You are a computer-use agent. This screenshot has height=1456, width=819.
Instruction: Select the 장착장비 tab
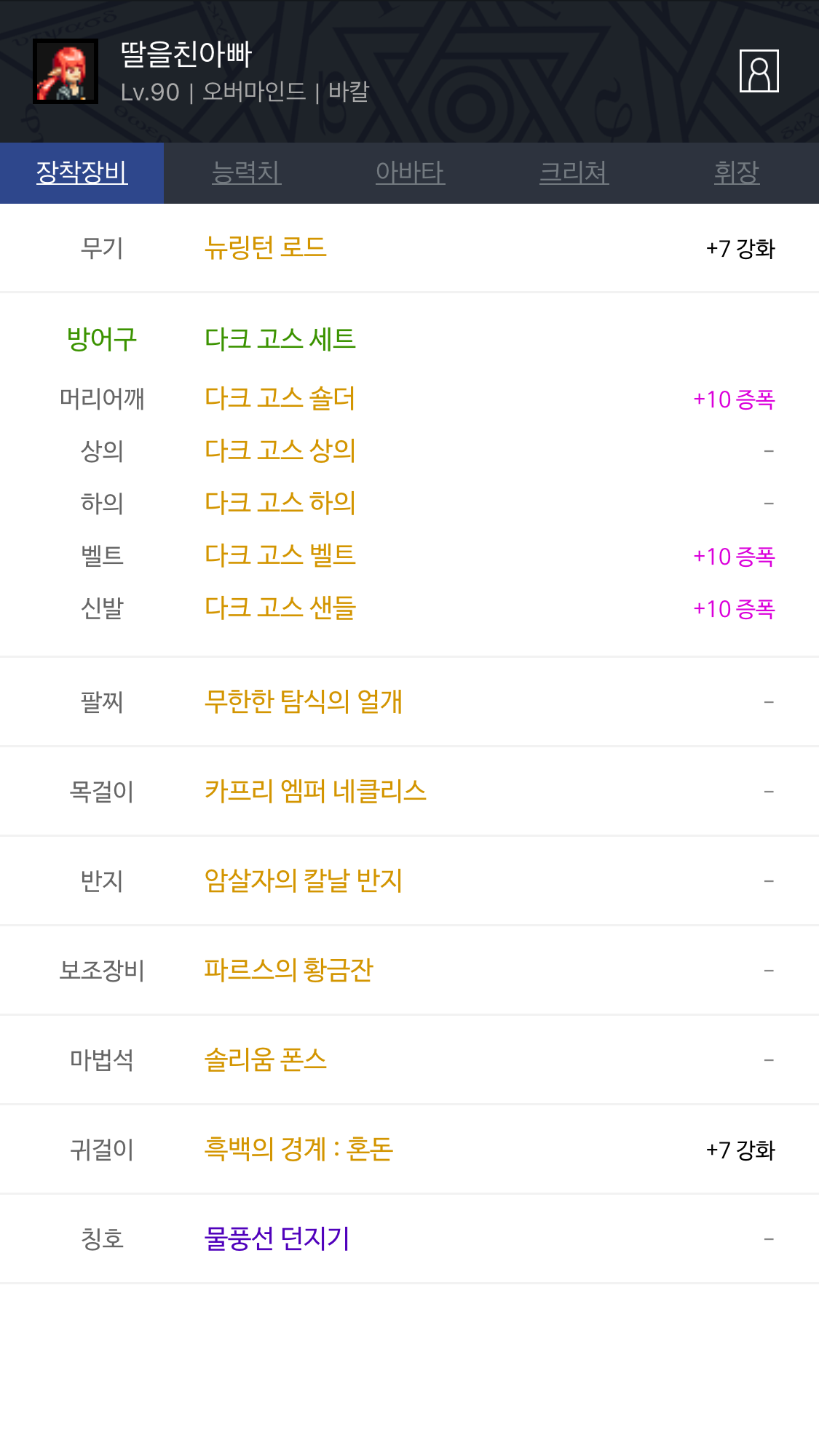pos(82,173)
